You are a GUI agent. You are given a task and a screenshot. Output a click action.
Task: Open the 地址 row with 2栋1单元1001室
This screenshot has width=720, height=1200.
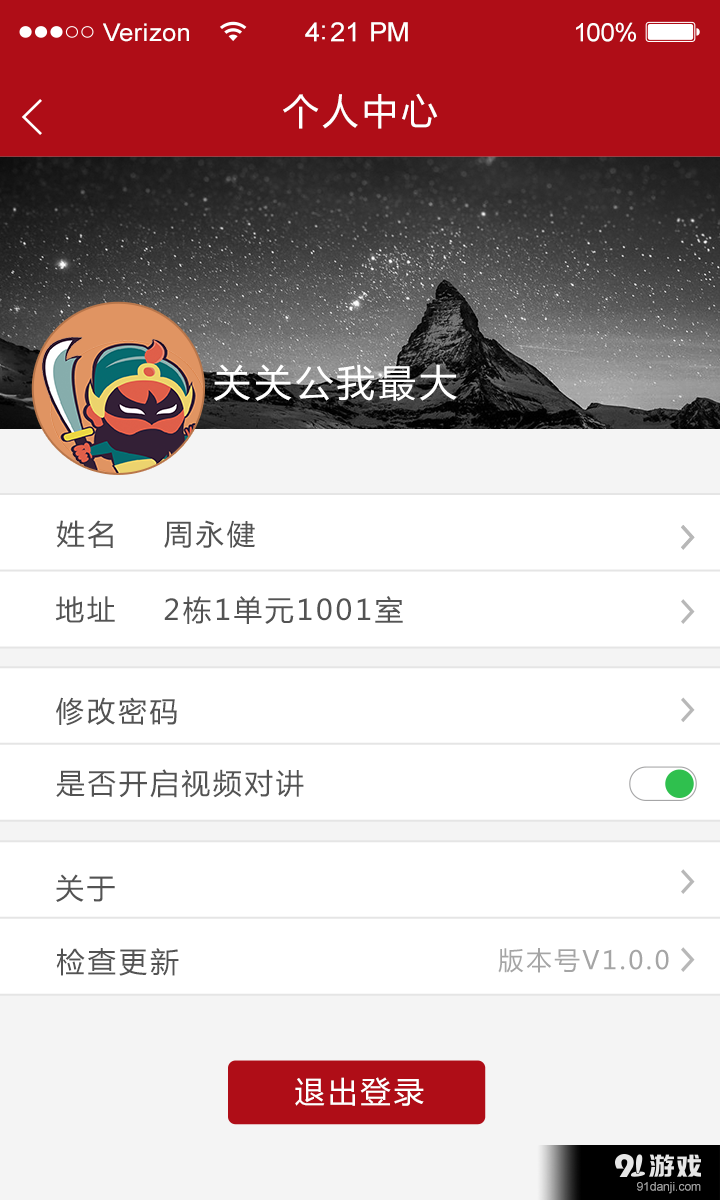(x=360, y=610)
